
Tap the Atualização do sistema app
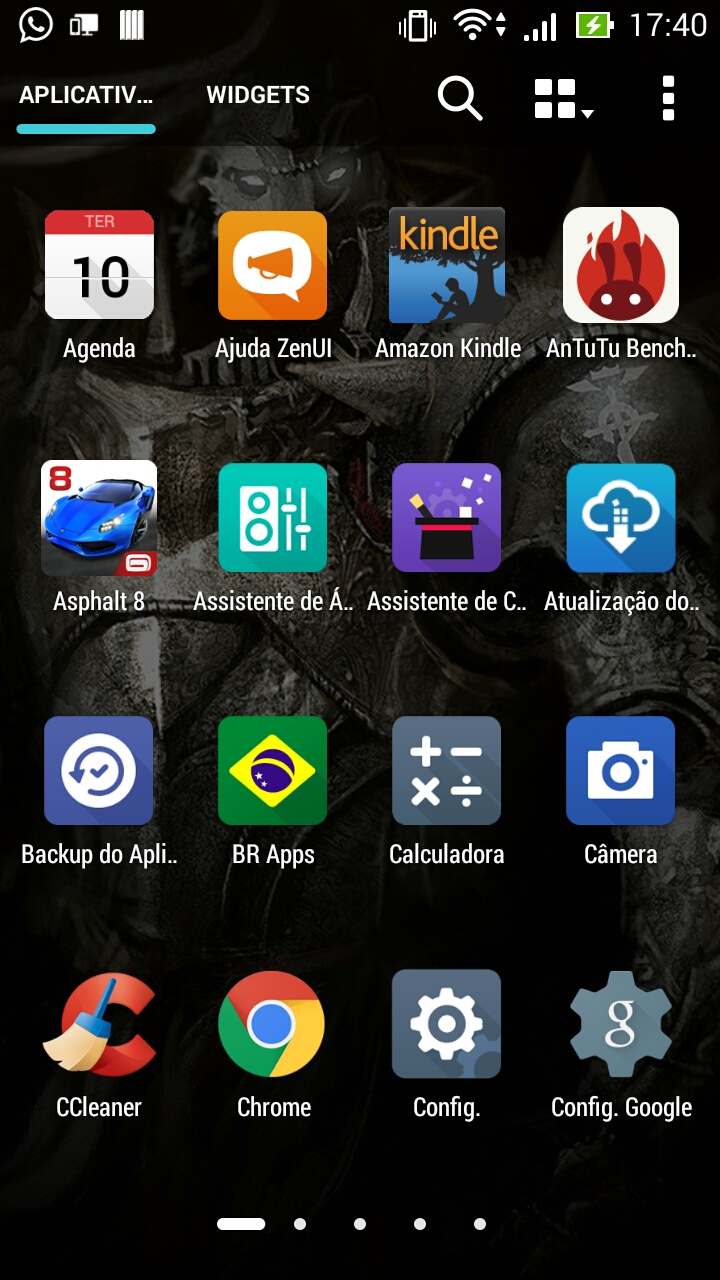(x=621, y=518)
